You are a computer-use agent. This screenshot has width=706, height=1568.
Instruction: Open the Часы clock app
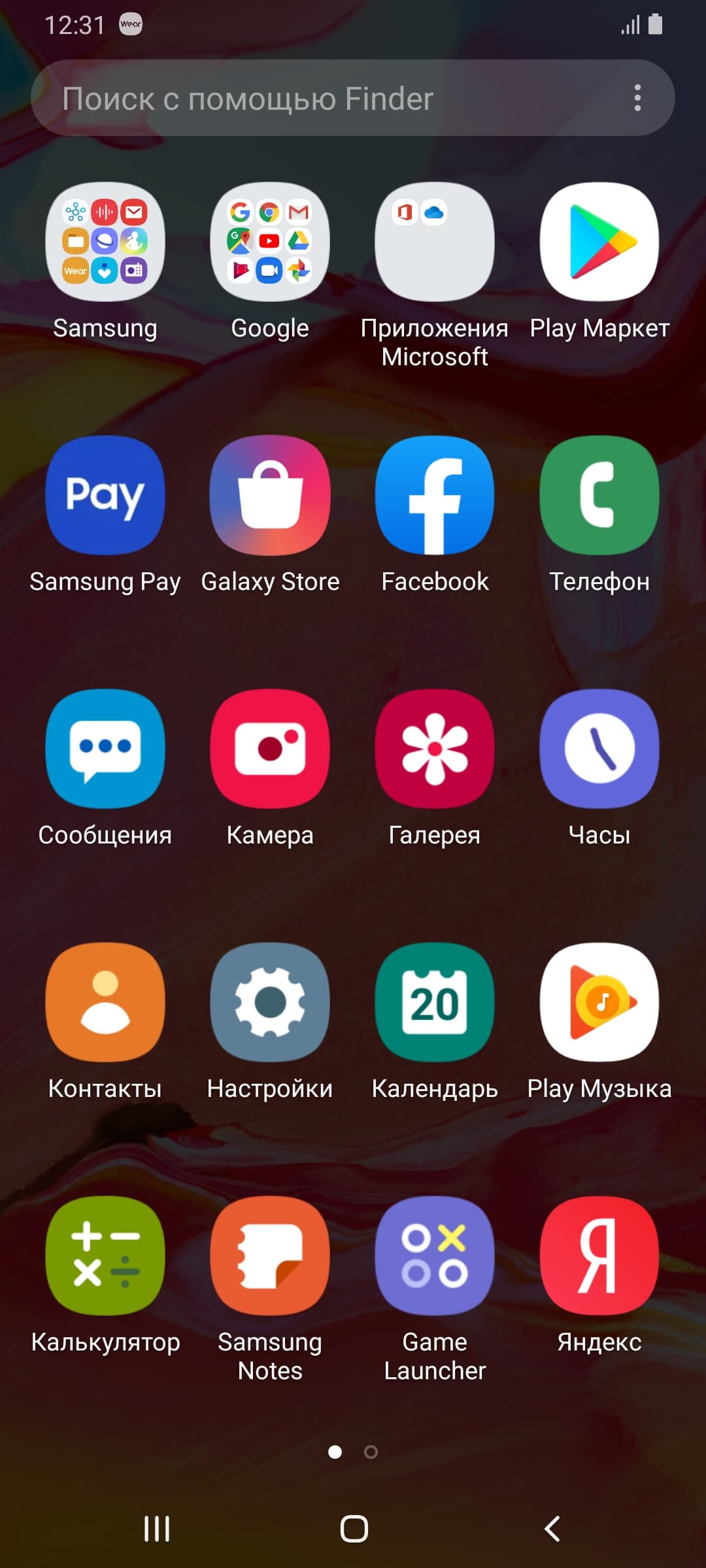pyautogui.click(x=599, y=748)
